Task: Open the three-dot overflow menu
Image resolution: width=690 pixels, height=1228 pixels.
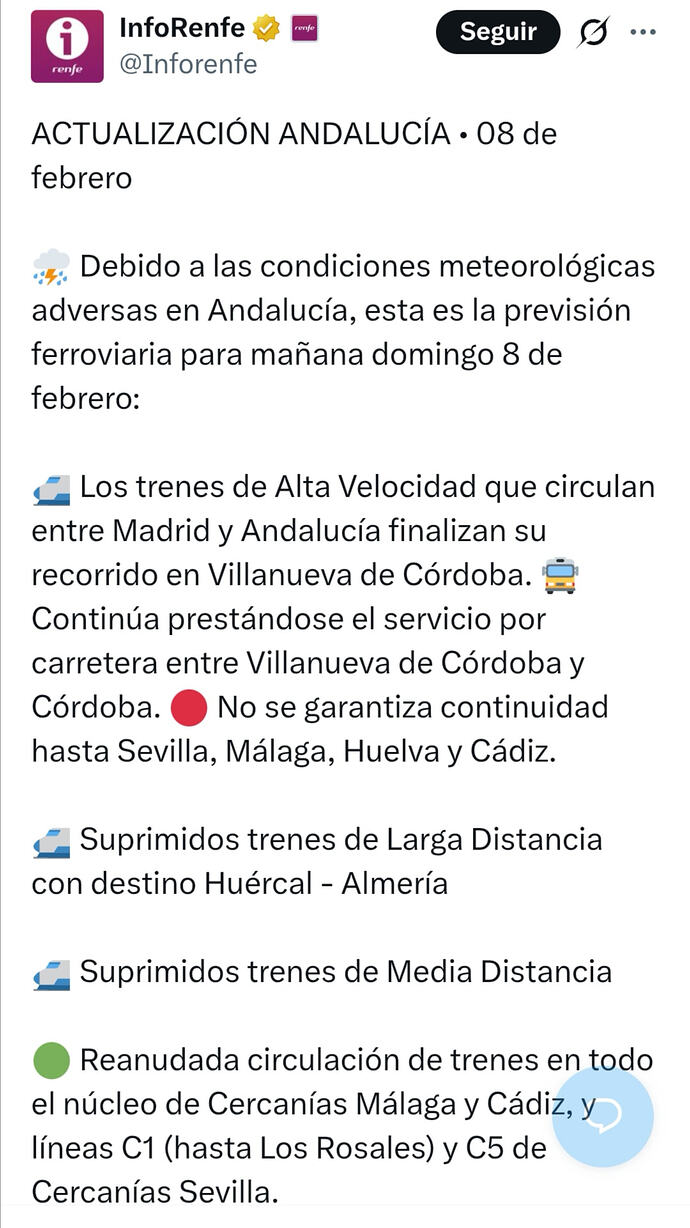Action: (x=643, y=32)
